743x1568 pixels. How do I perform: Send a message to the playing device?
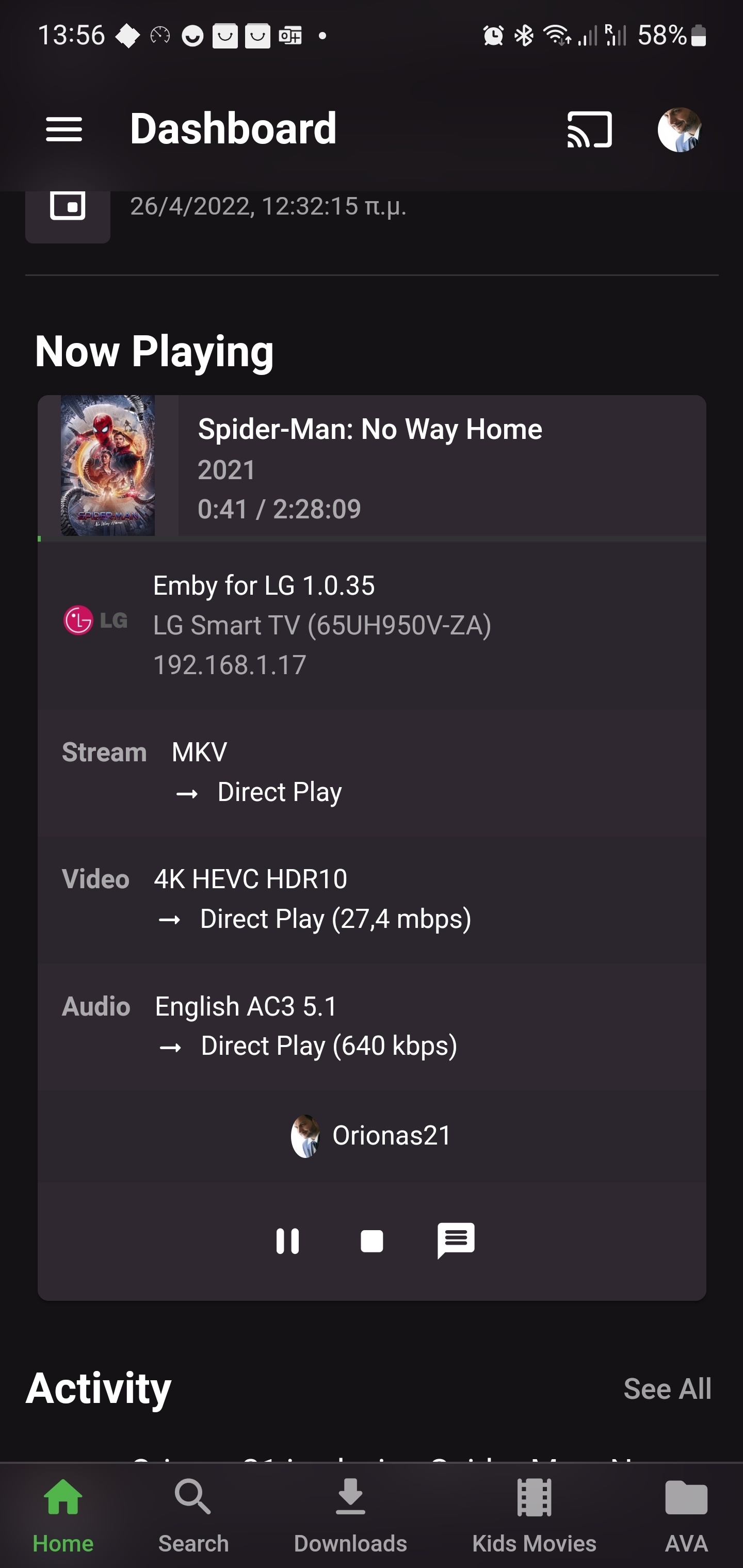(456, 1240)
